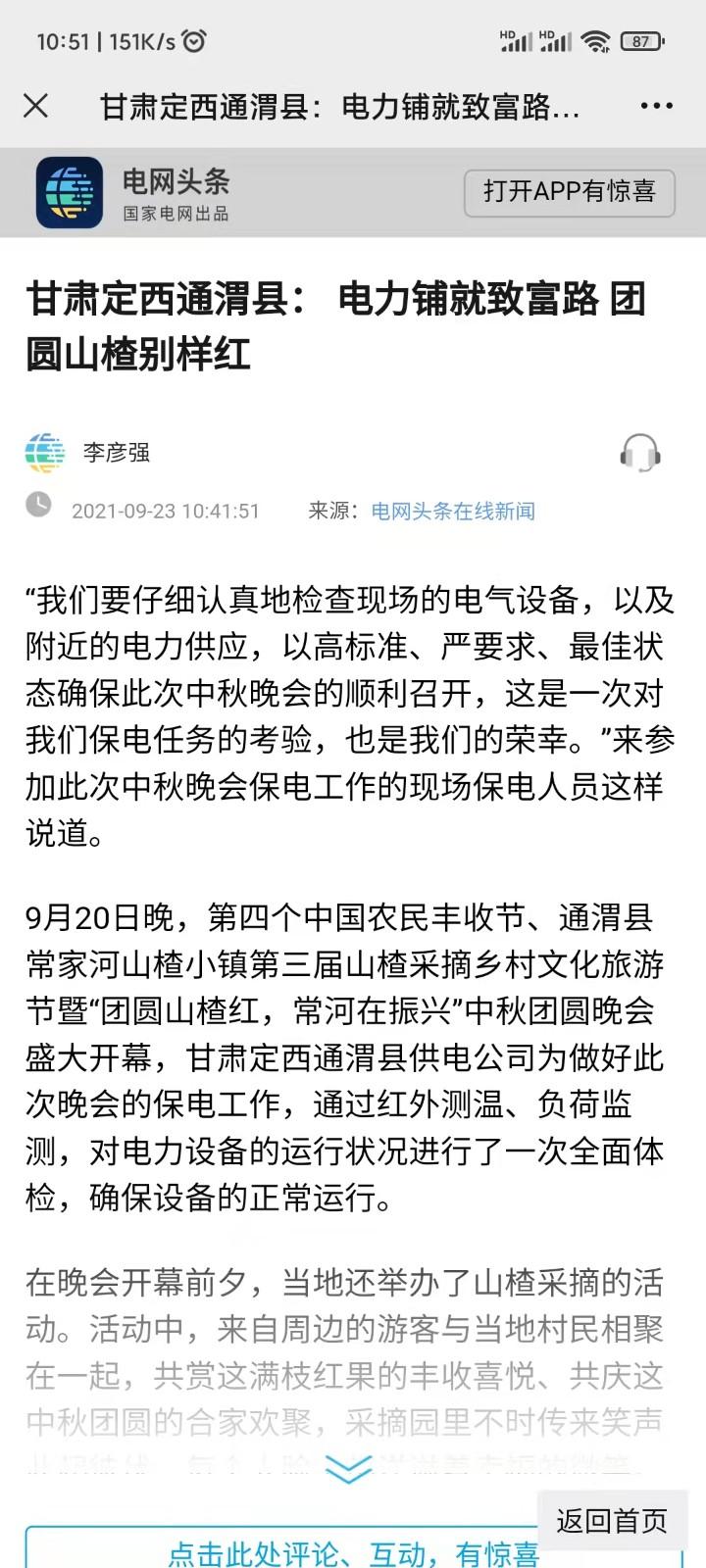
Task: Open source link 电网头条在线新闻
Action: [452, 511]
